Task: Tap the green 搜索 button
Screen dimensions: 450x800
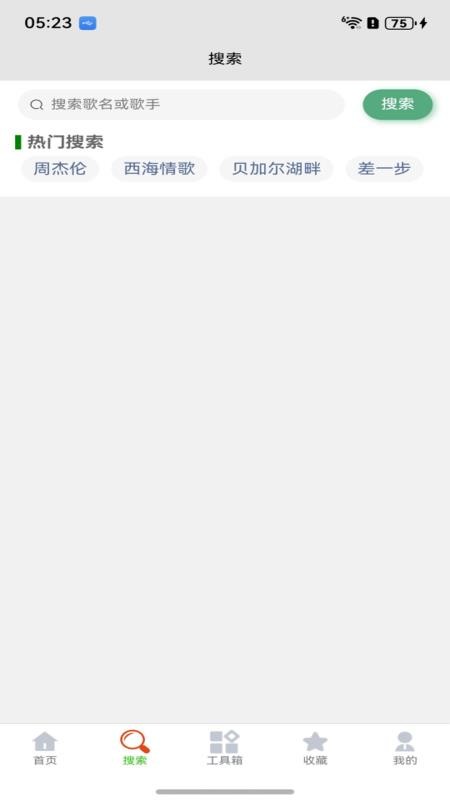Action: tap(397, 105)
